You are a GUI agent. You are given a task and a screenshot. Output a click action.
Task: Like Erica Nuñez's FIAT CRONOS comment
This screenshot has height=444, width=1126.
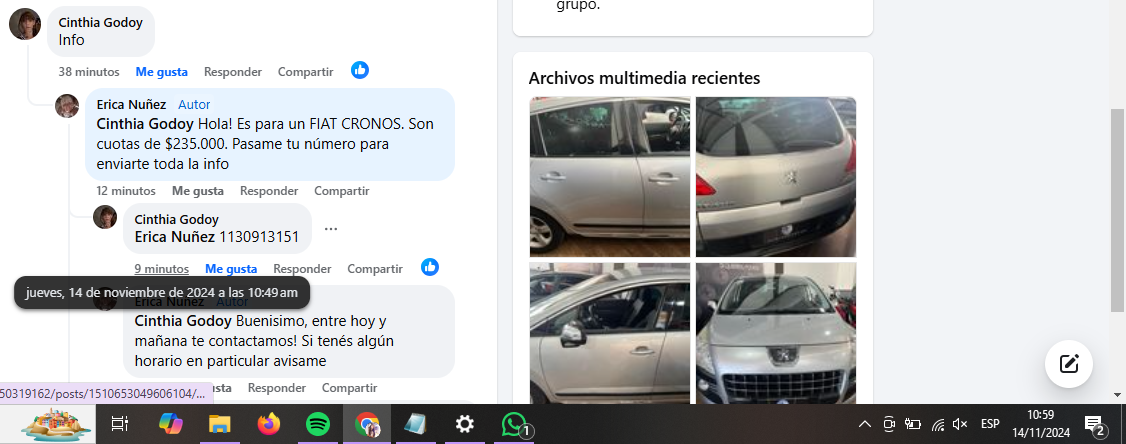[x=198, y=191]
